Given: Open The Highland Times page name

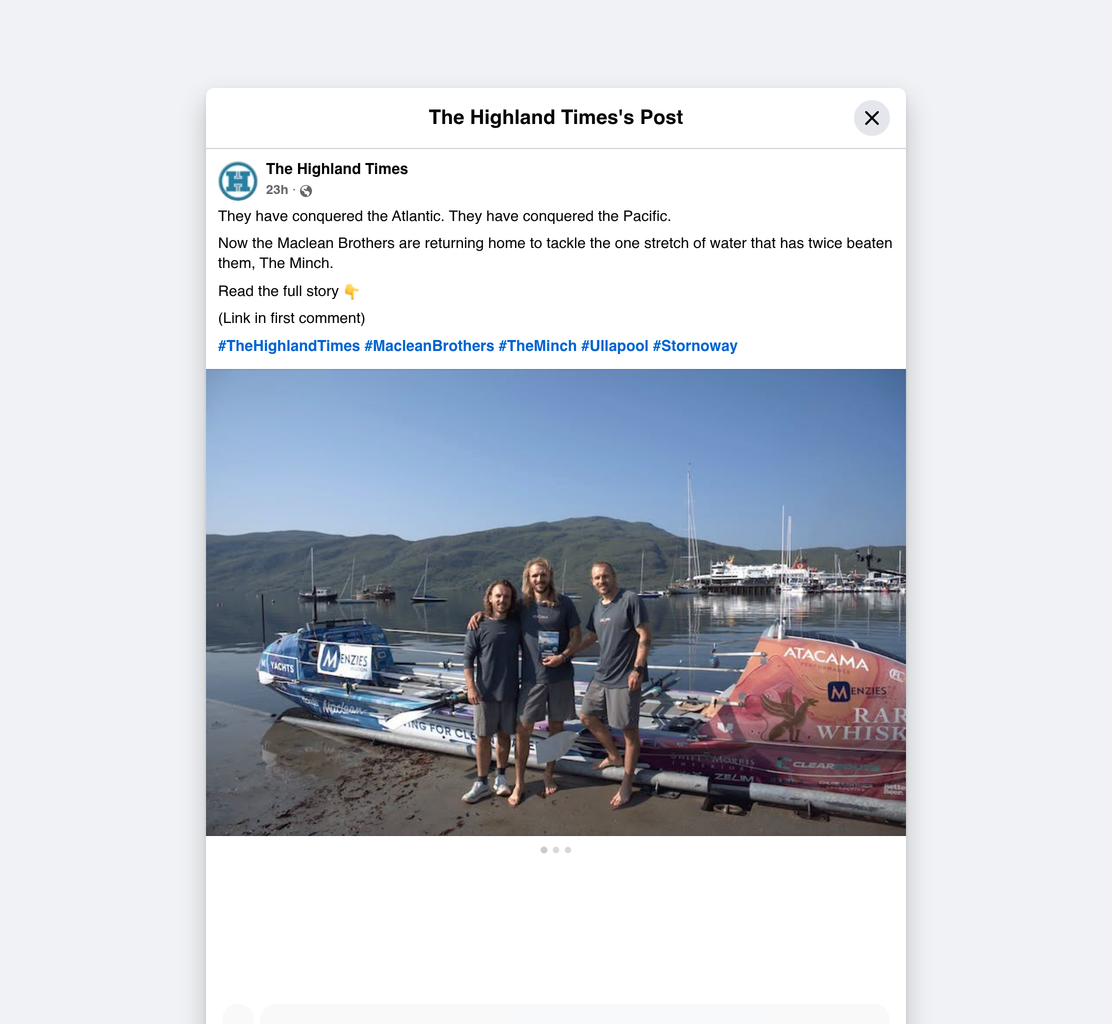Looking at the screenshot, I should coord(337,169).
